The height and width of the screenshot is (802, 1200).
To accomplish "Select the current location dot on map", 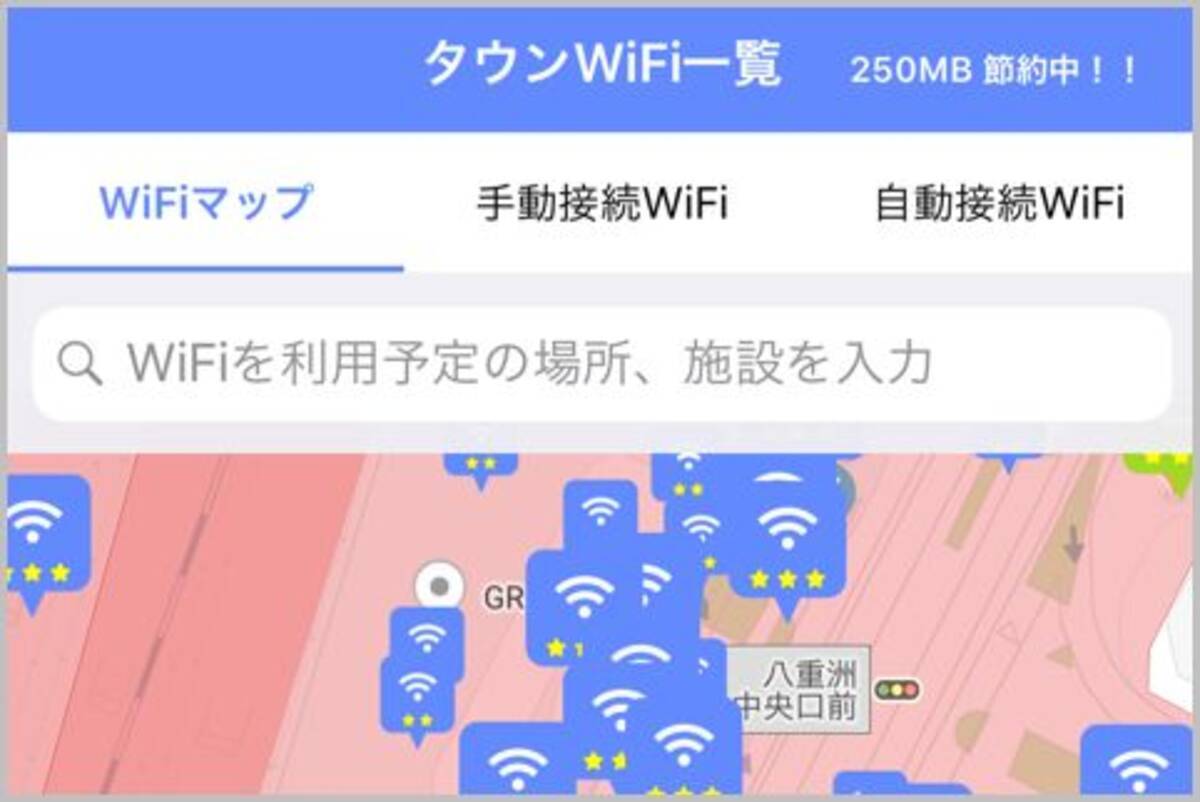I will 438,587.
